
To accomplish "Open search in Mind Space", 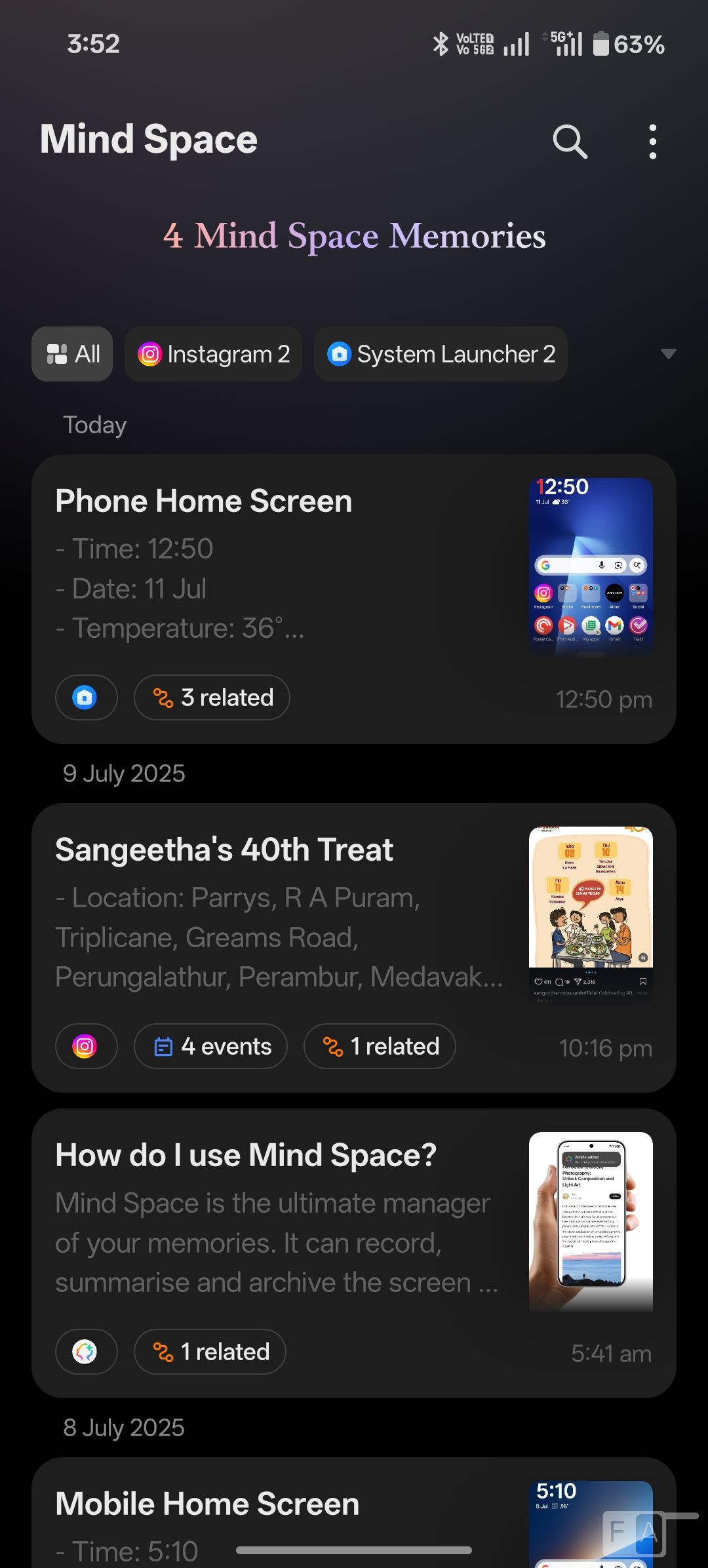I will pos(569,141).
